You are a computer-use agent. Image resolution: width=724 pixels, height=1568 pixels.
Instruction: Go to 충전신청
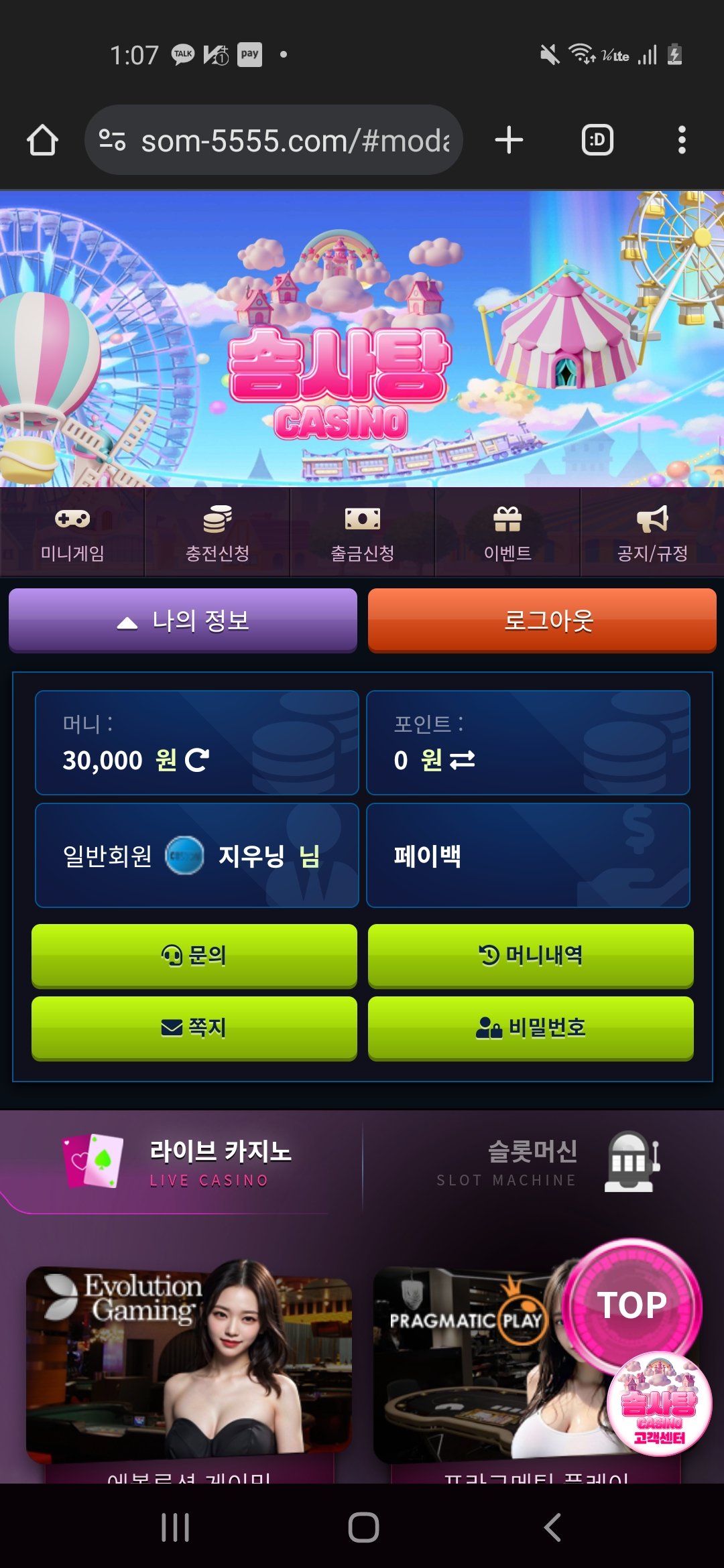pyautogui.click(x=217, y=533)
